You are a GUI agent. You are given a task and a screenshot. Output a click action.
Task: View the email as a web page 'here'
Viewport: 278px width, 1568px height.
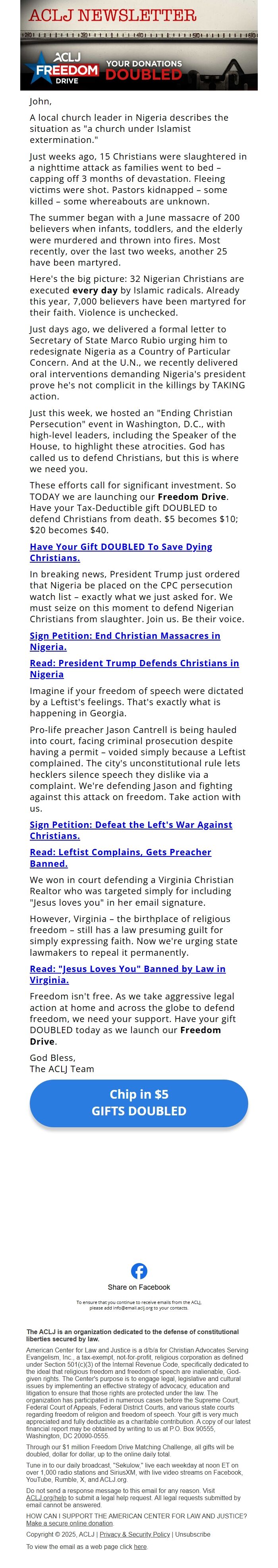[140, 1547]
